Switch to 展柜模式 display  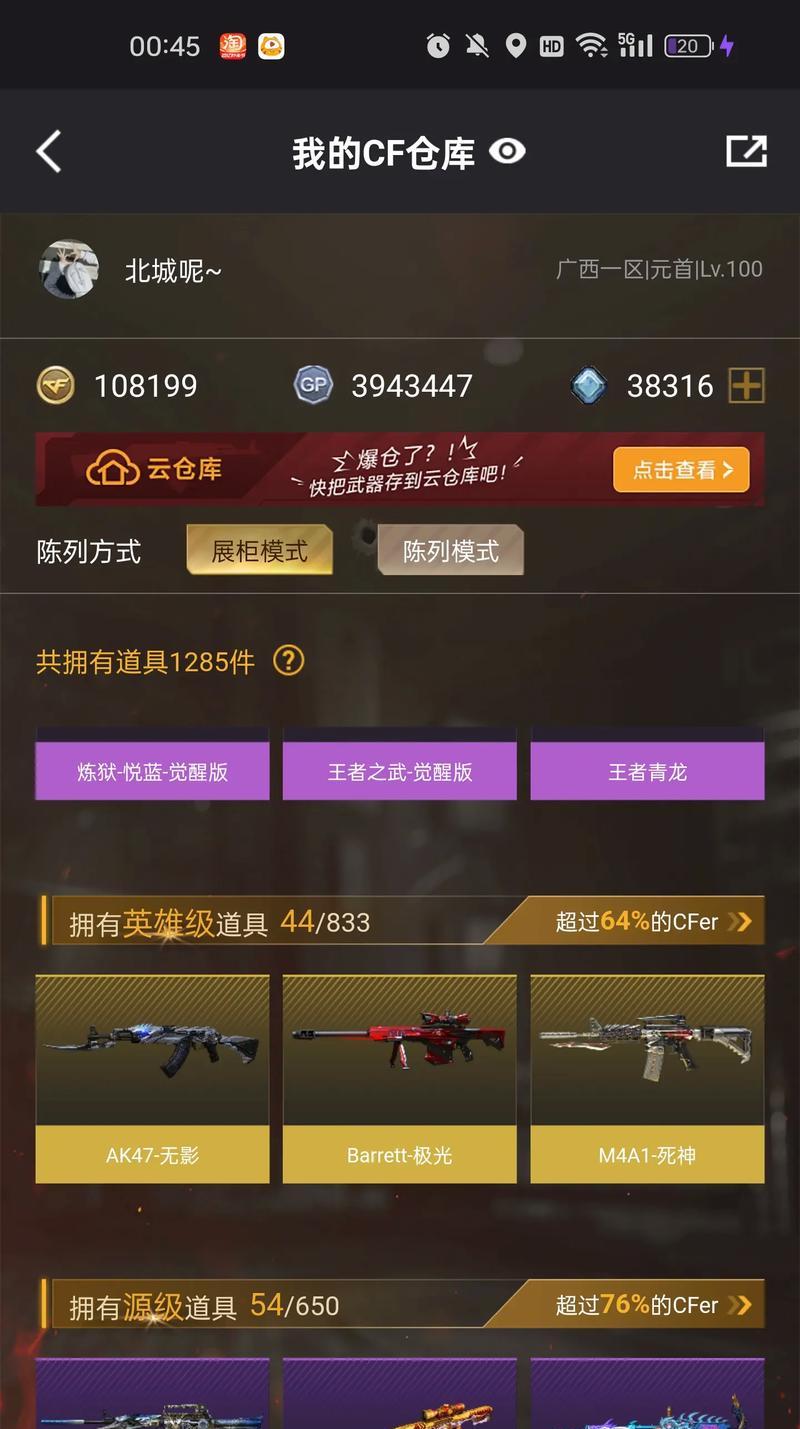tap(259, 550)
